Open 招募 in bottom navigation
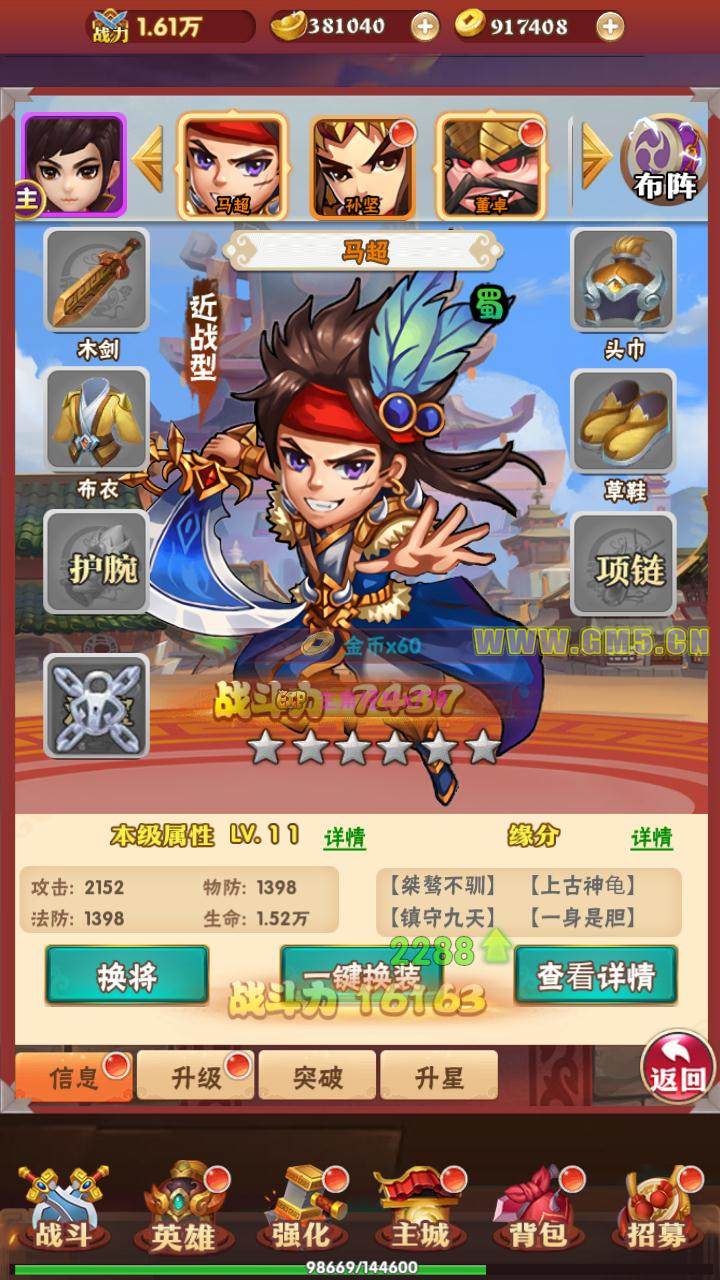 658,1210
